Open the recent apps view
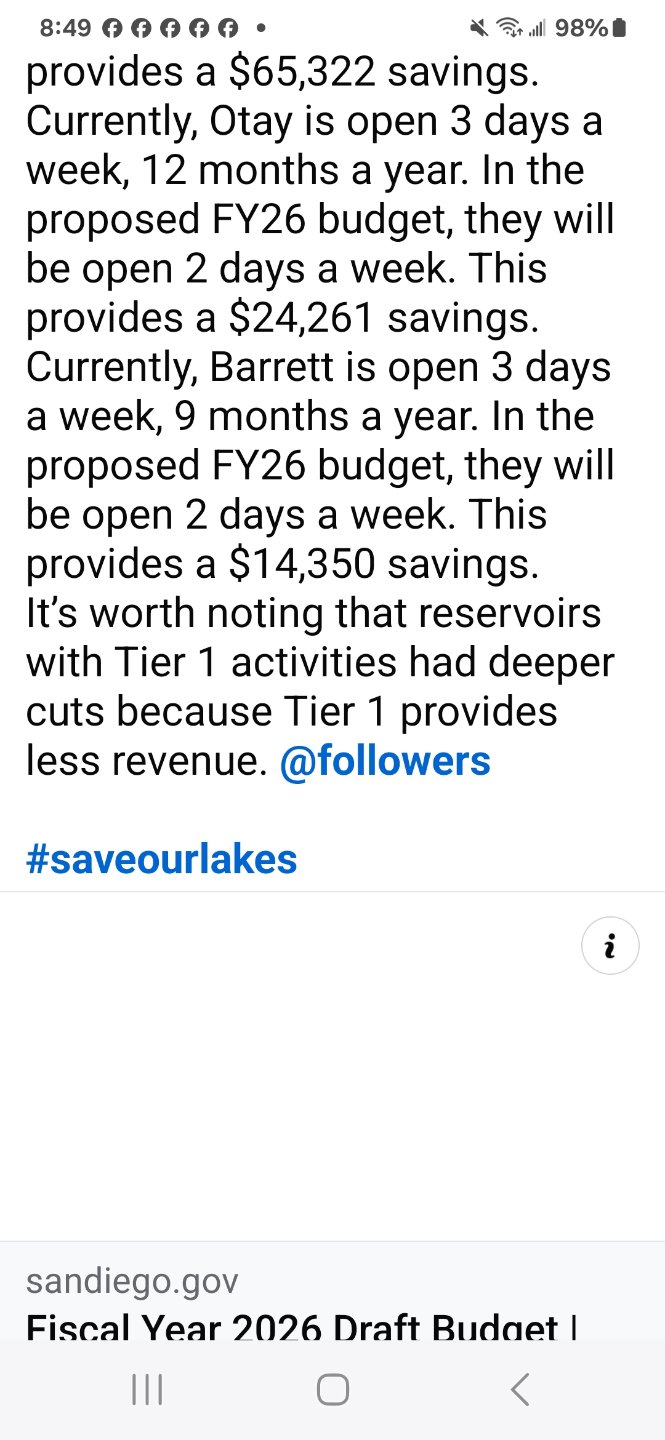This screenshot has height=1440, width=665. click(147, 1390)
